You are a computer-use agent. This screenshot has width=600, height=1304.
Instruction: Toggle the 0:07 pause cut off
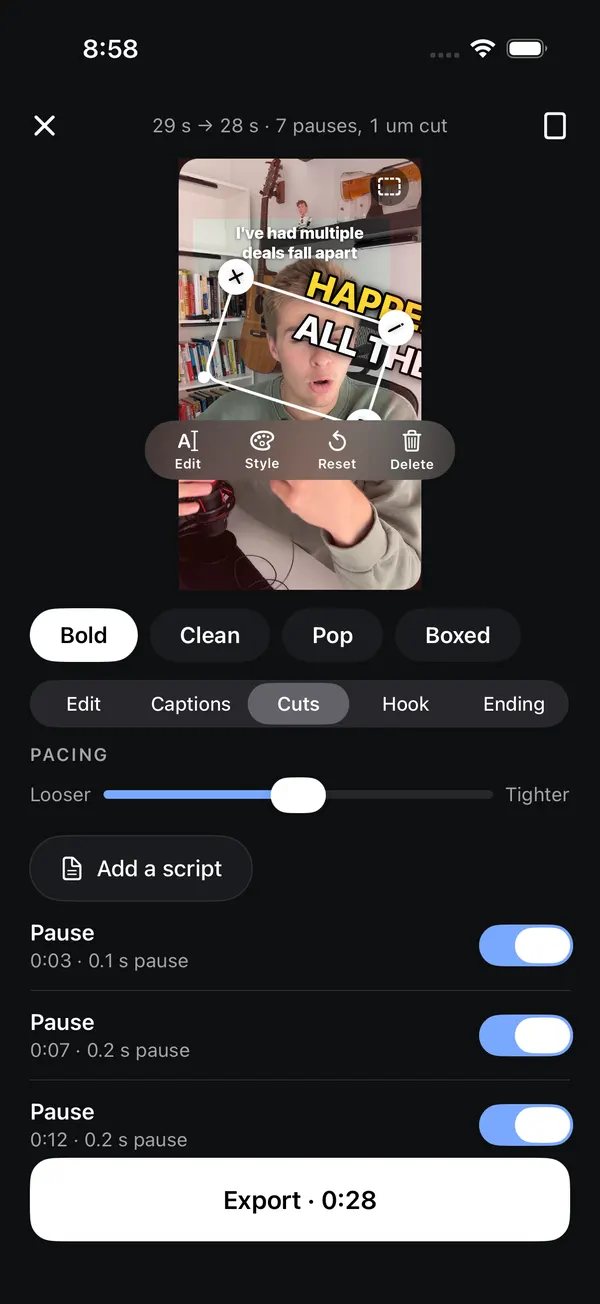[x=526, y=1035]
